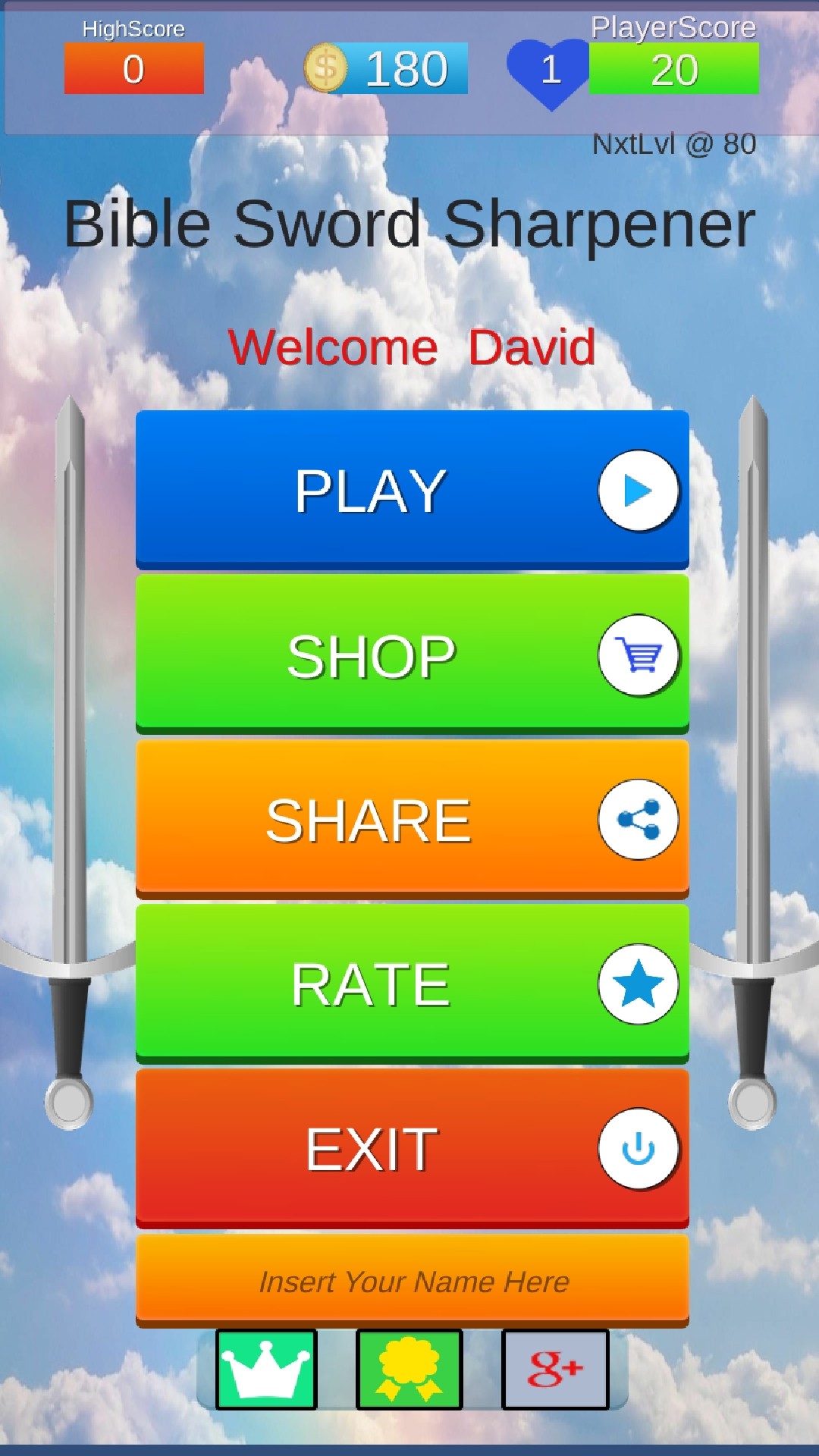The height and width of the screenshot is (1456, 819).
Task: Tap the SHARE button
Action: [412, 818]
